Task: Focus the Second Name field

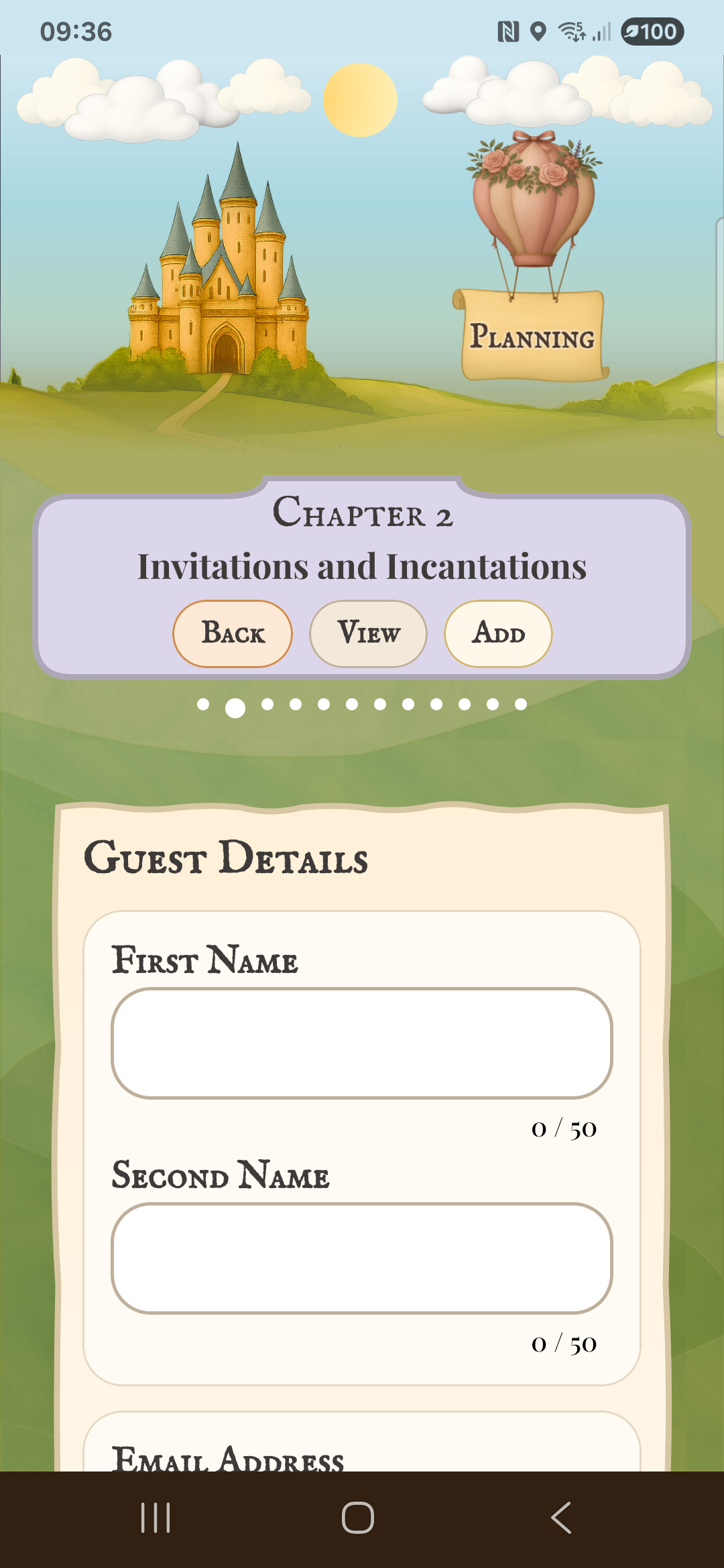Action: pyautogui.click(x=362, y=1258)
